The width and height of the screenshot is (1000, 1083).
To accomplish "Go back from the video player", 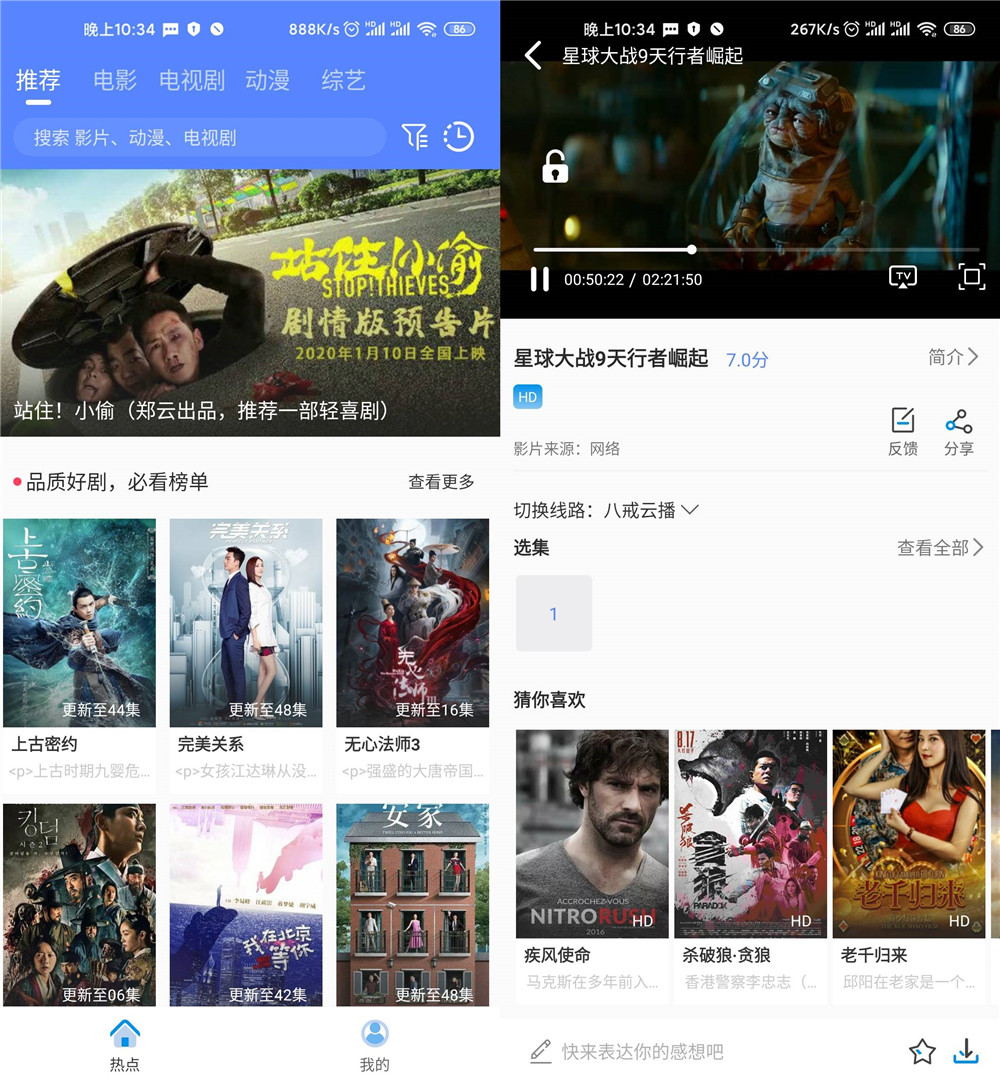I will [533, 55].
